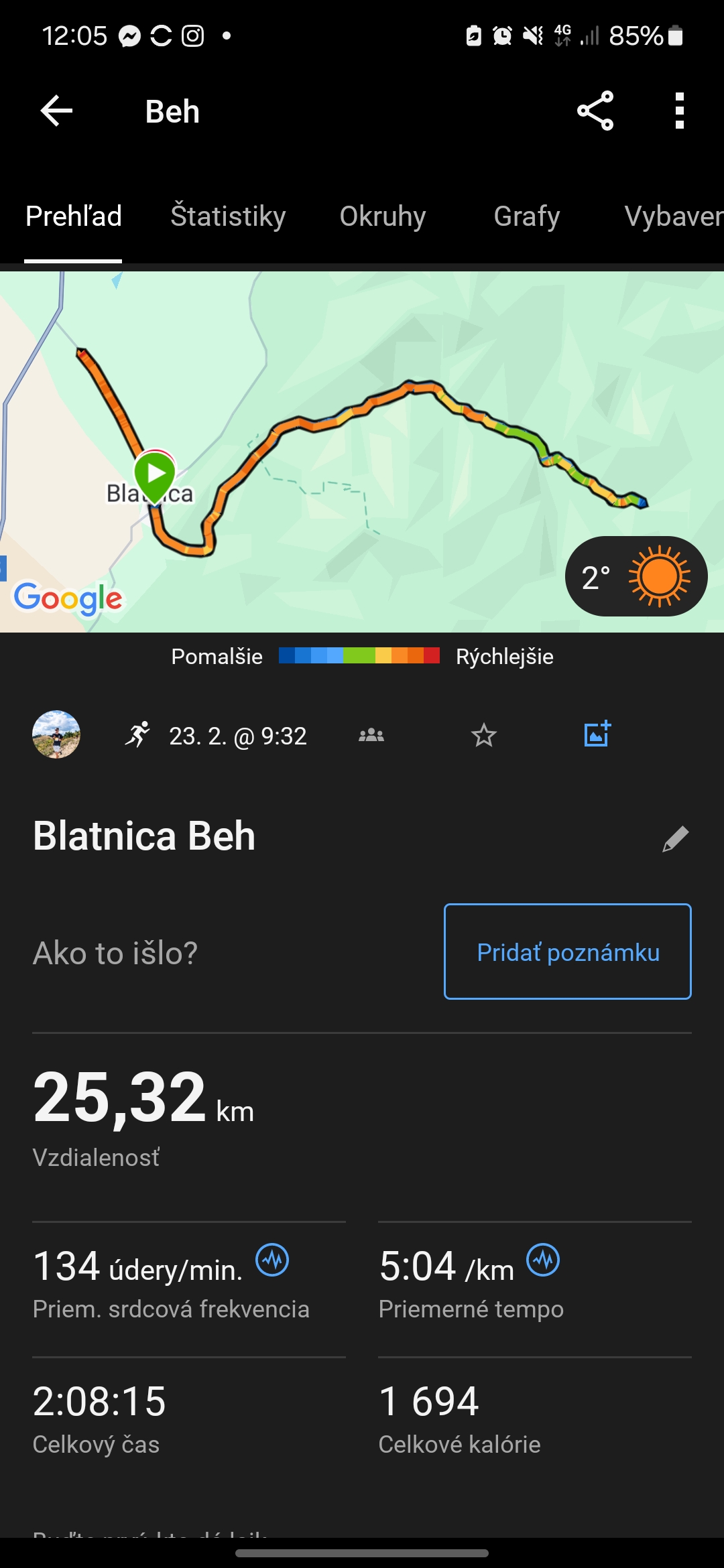724x1568 pixels.
Task: Open the 2° weather badge
Action: pyautogui.click(x=636, y=576)
